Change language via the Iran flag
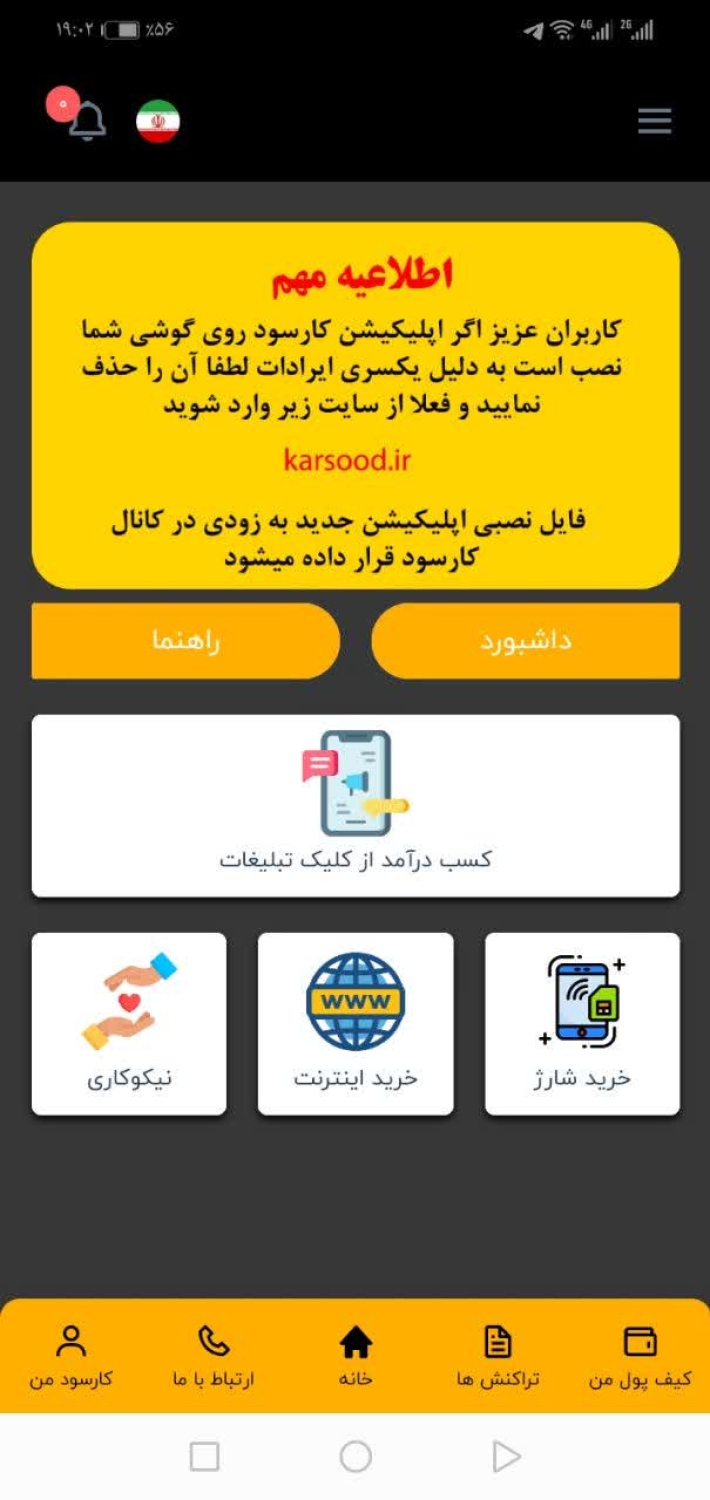This screenshot has height=1500, width=710. point(158,121)
